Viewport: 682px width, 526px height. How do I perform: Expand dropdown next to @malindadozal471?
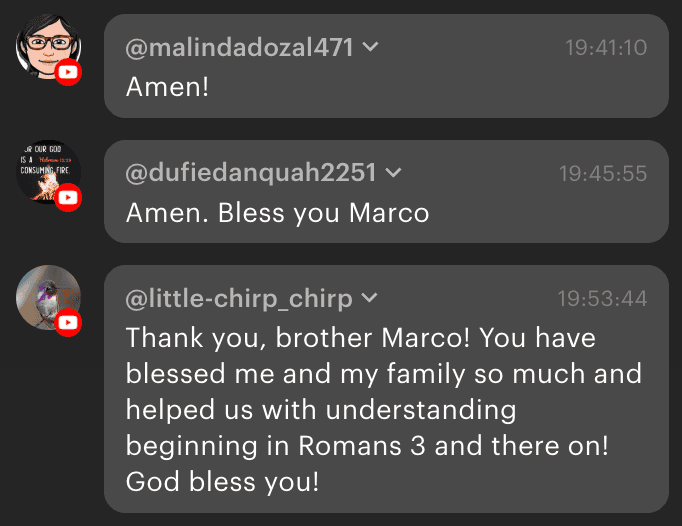(x=370, y=47)
